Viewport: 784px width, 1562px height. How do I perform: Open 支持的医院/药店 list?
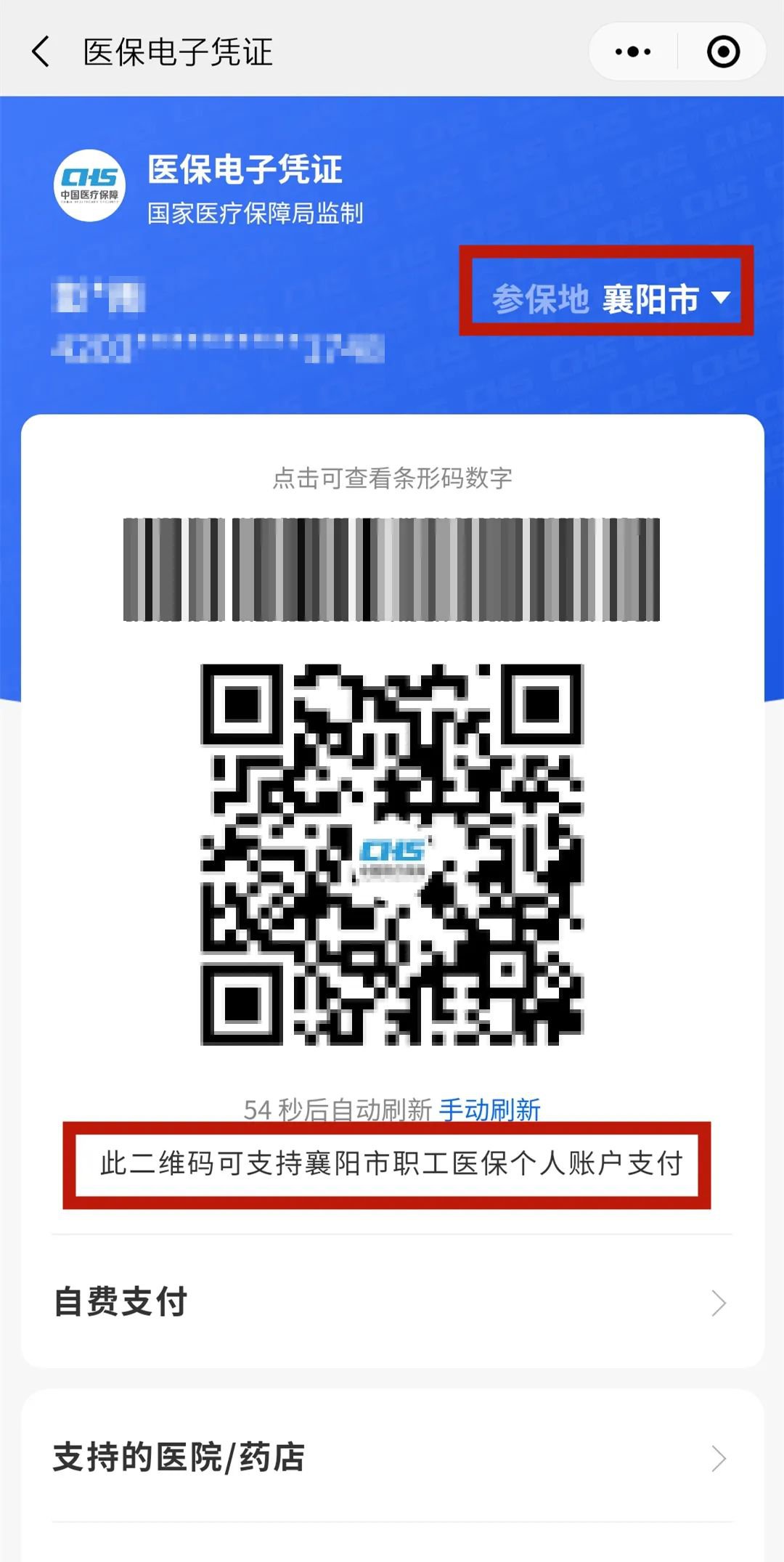[x=392, y=1457]
